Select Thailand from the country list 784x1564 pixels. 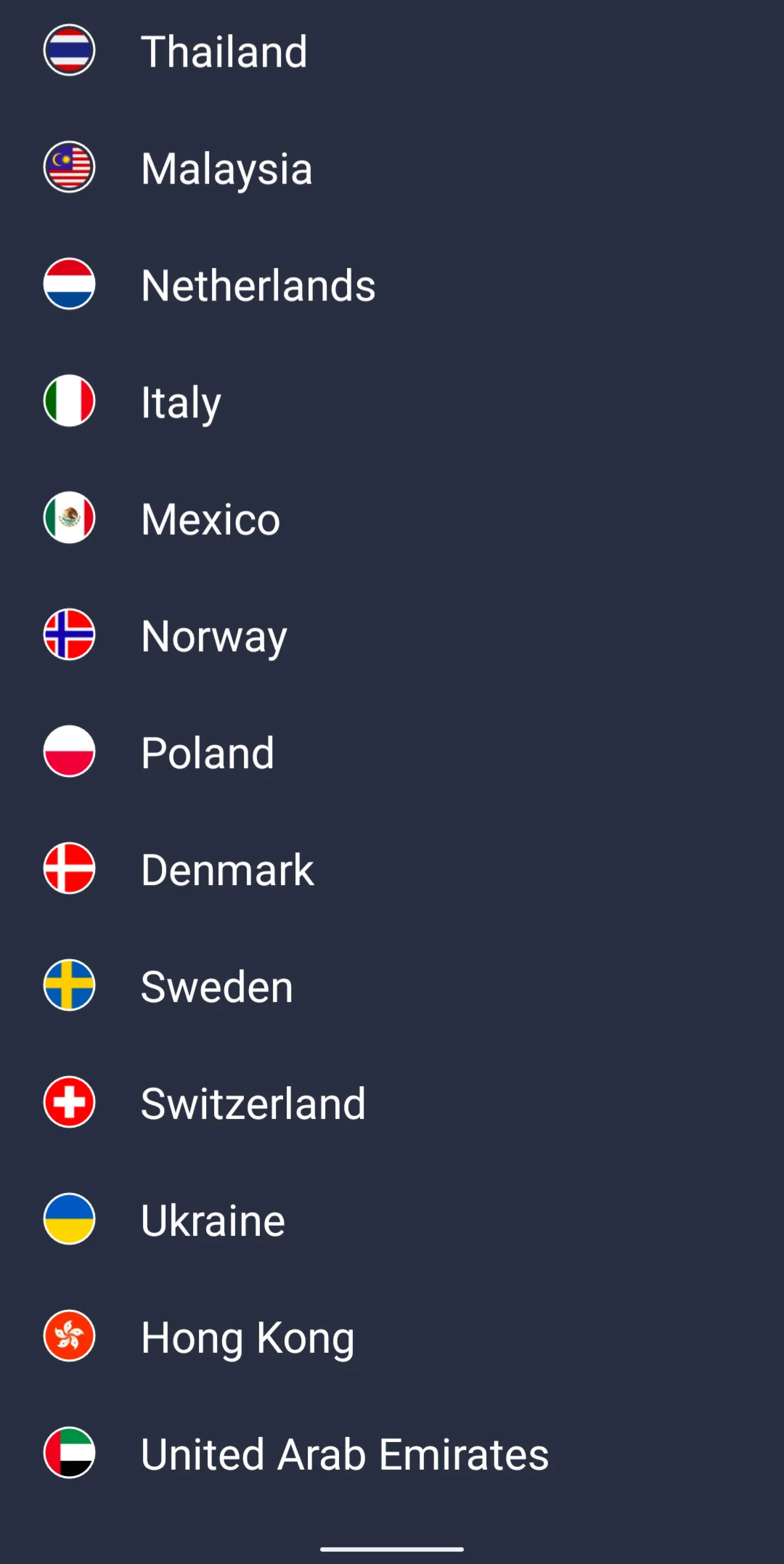(392, 51)
